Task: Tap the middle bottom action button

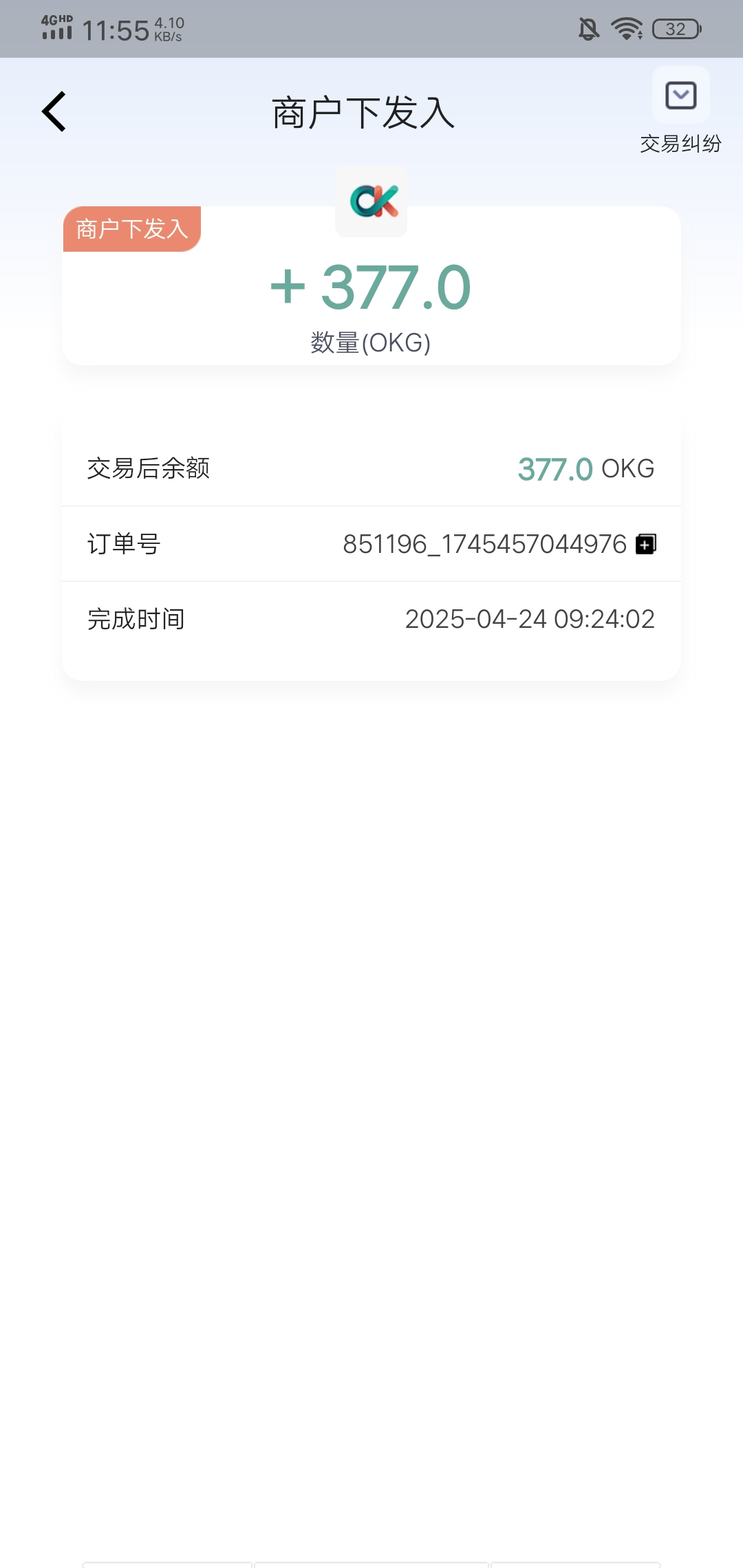Action: point(371,1561)
